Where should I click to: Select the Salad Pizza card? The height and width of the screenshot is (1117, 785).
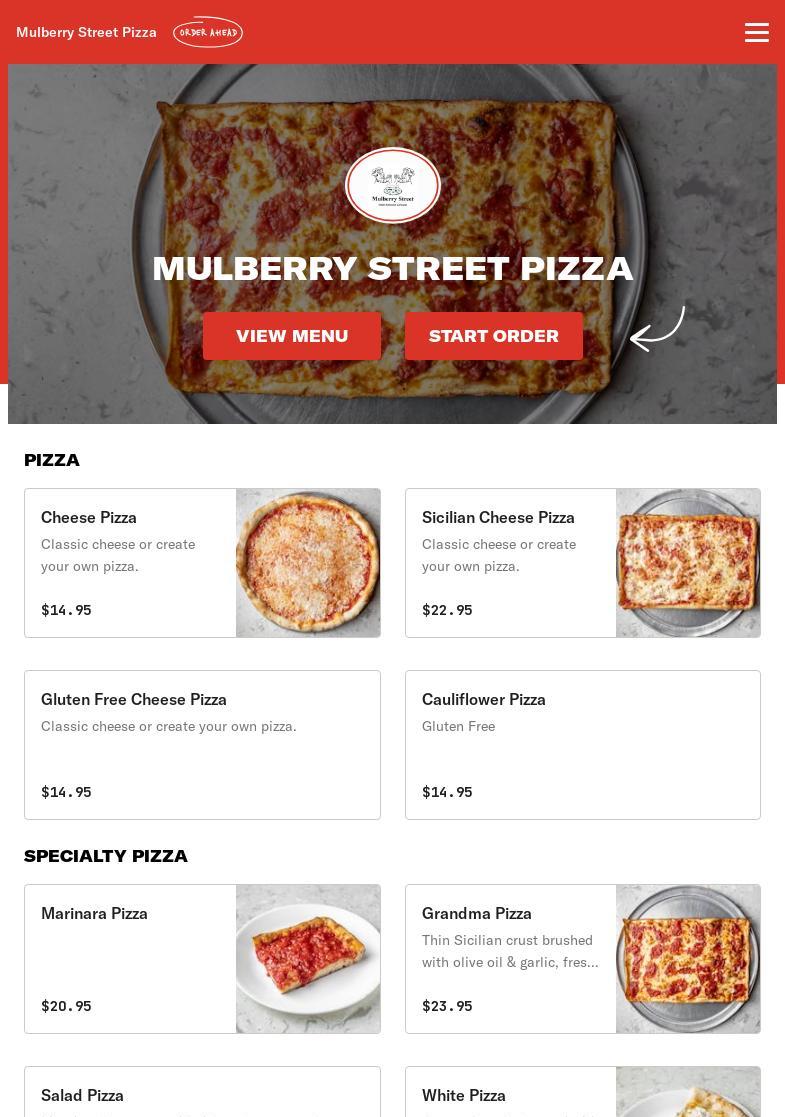[202, 1094]
